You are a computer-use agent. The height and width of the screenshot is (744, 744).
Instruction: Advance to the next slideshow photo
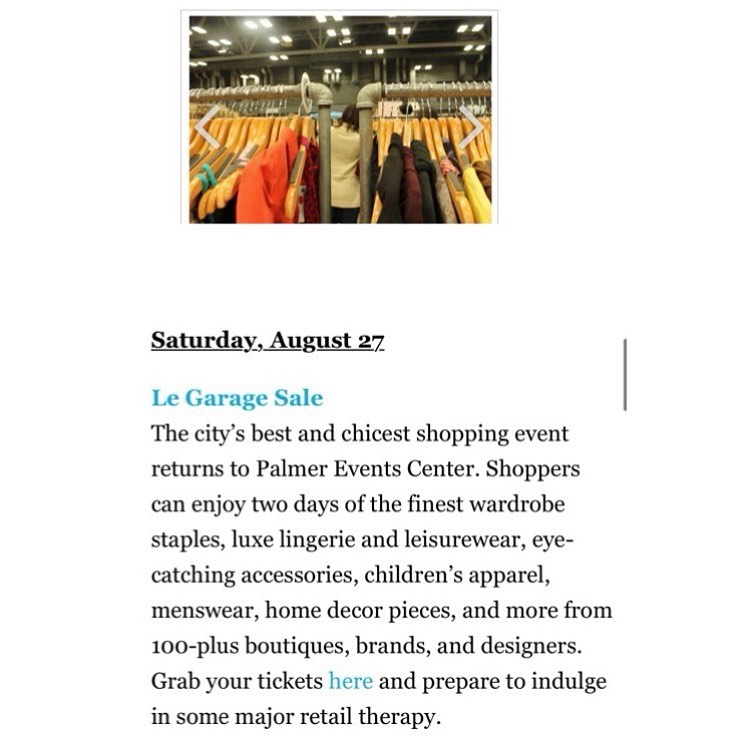coord(471,127)
